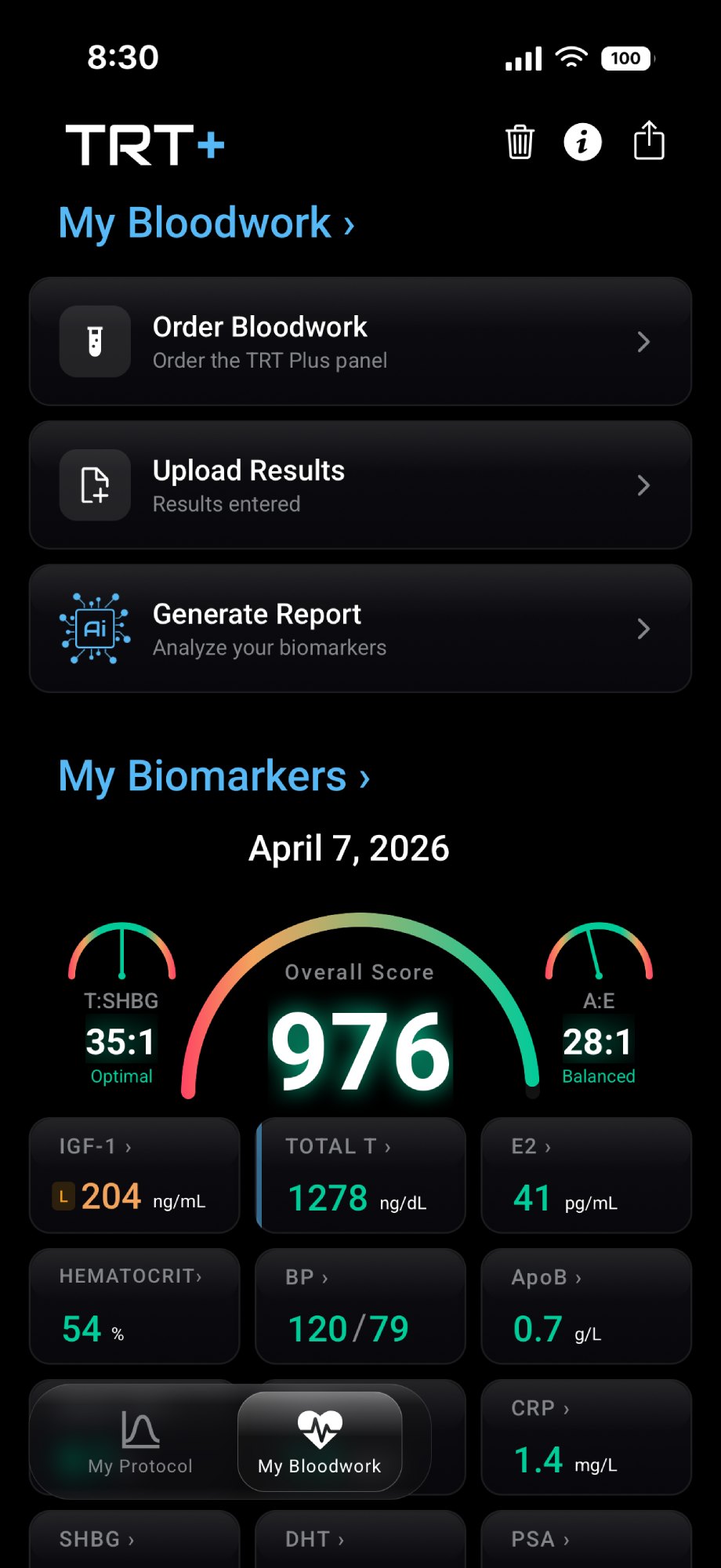Share bloodwork via the share icon
Screen dimensions: 721x1568
[x=649, y=140]
